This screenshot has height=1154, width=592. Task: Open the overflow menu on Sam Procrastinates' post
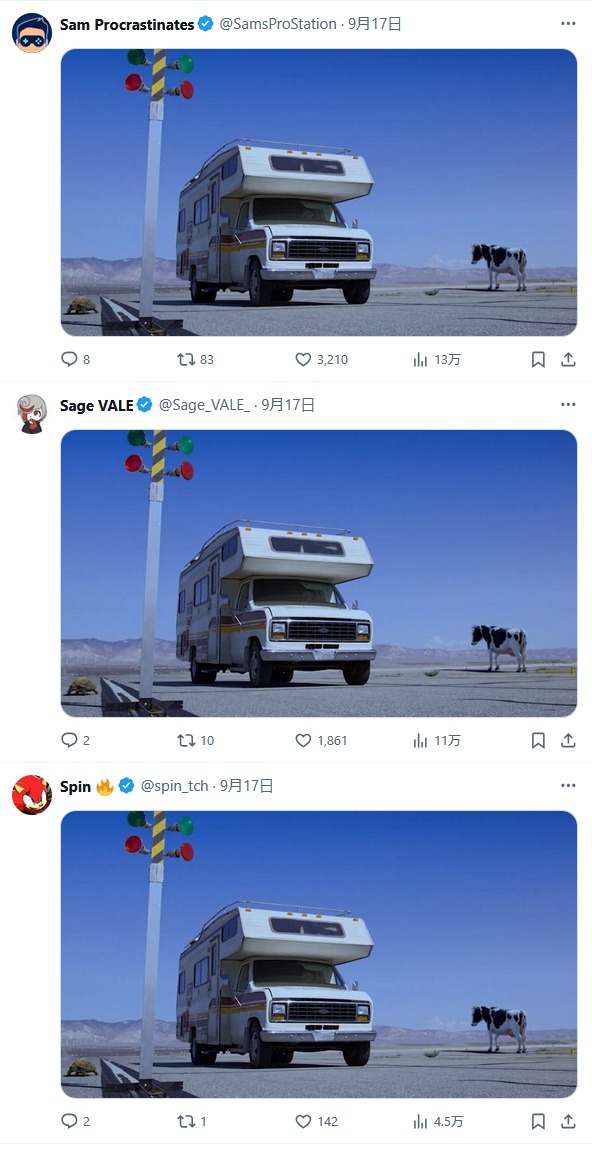point(568,24)
